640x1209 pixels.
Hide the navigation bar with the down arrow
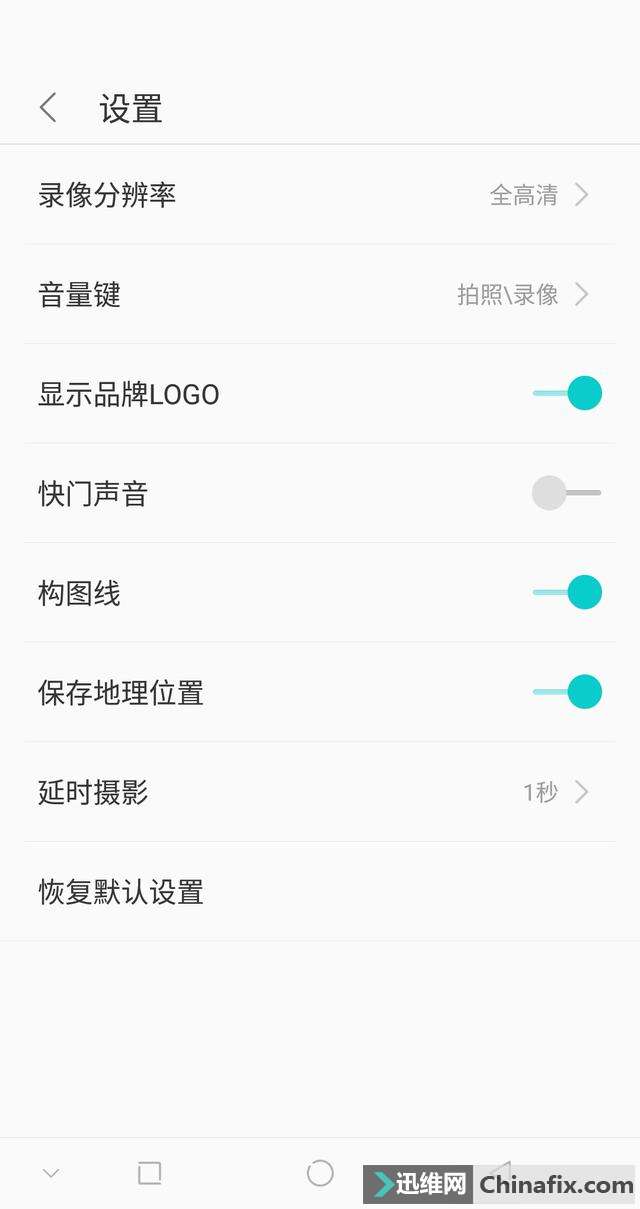[51, 1173]
